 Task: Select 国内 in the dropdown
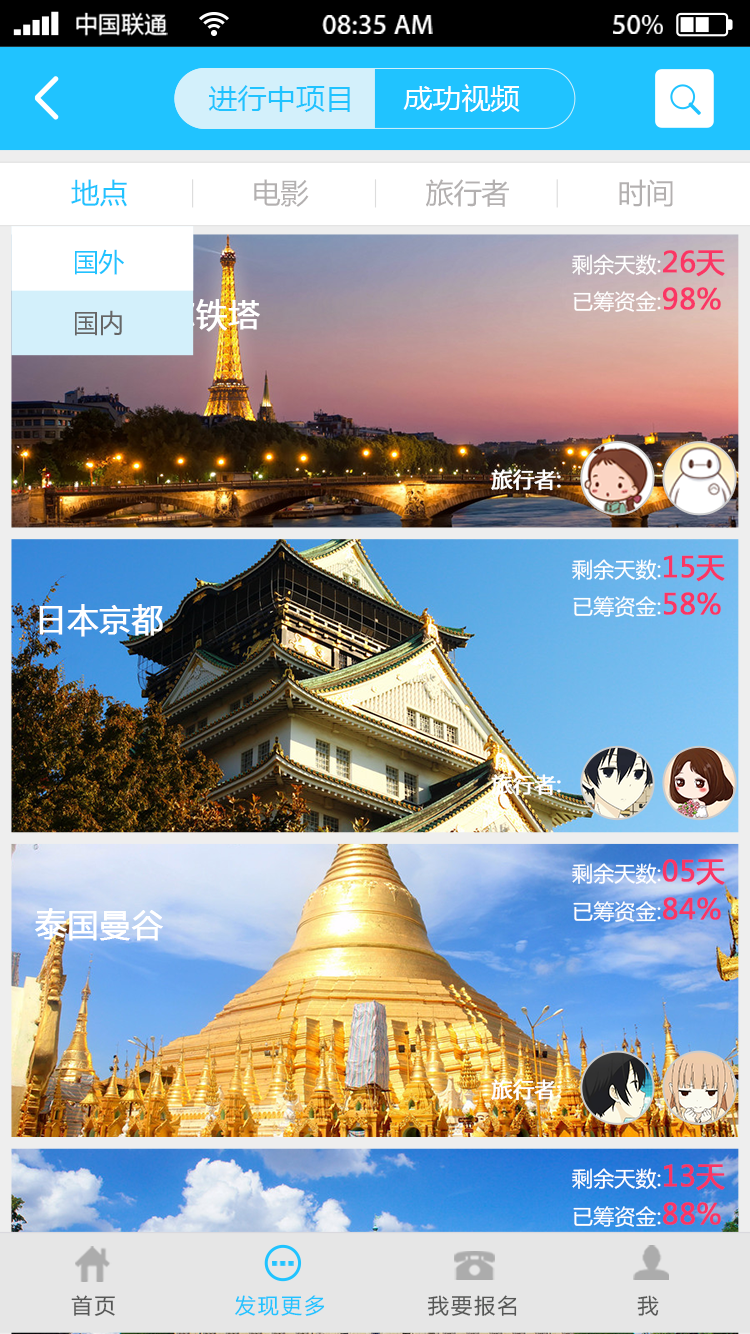[99, 323]
